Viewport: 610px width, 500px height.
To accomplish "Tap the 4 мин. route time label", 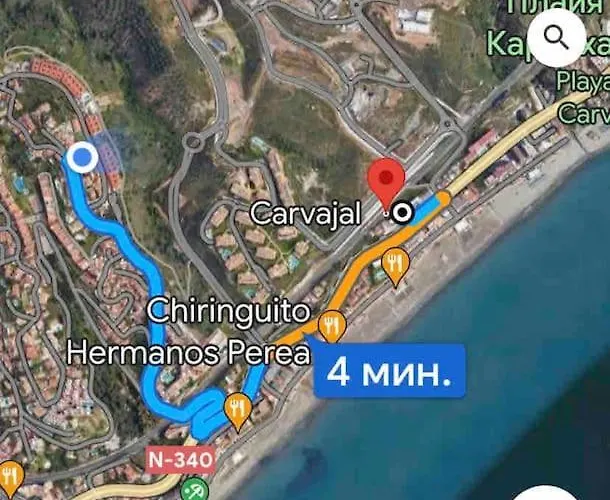I will [x=390, y=373].
